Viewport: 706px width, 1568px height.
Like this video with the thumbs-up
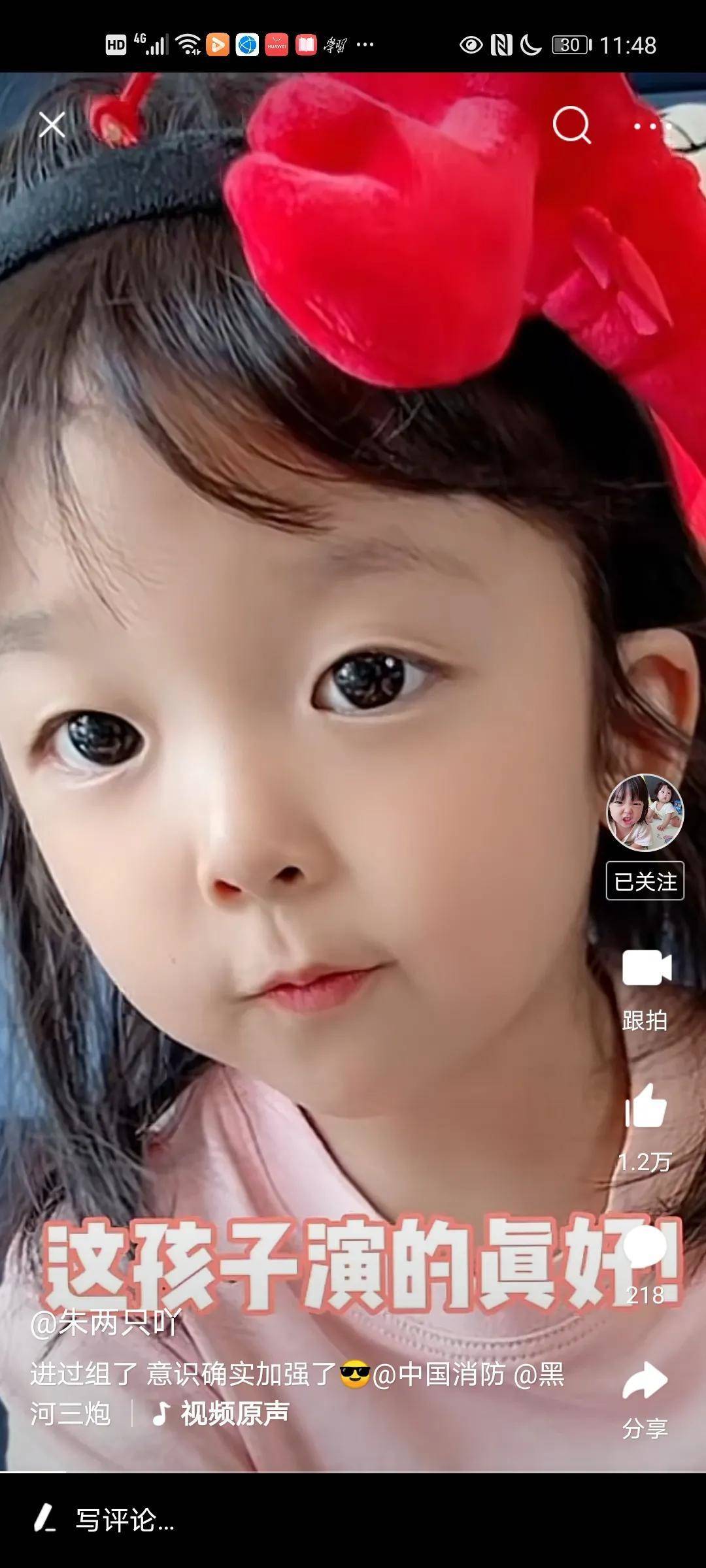(x=646, y=1105)
